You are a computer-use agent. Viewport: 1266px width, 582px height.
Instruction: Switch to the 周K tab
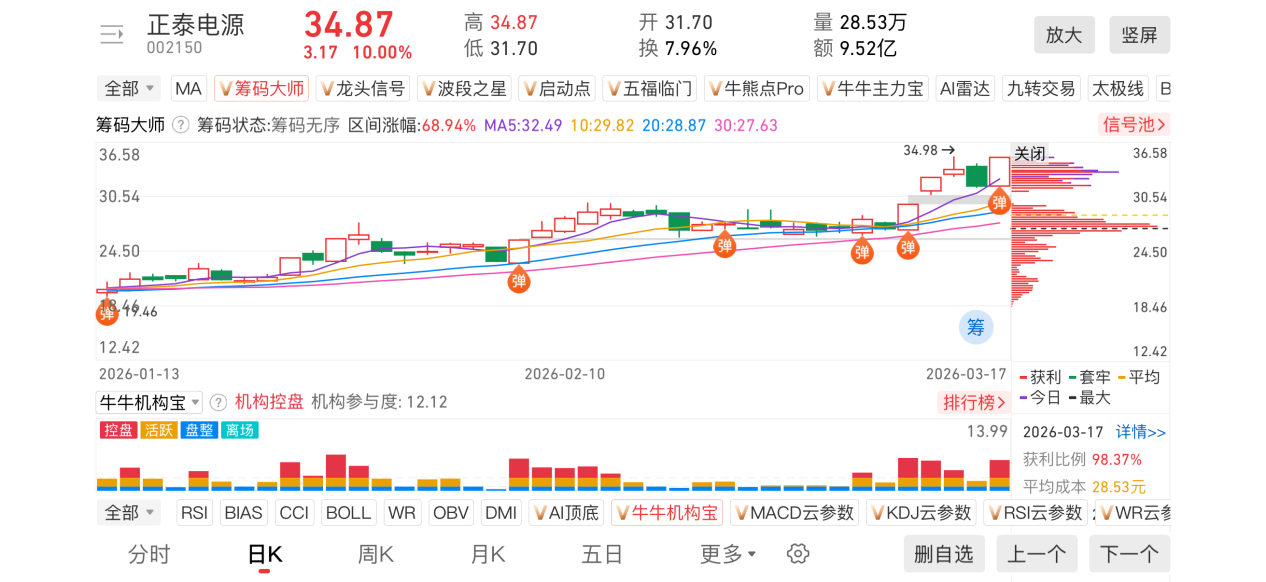376,554
